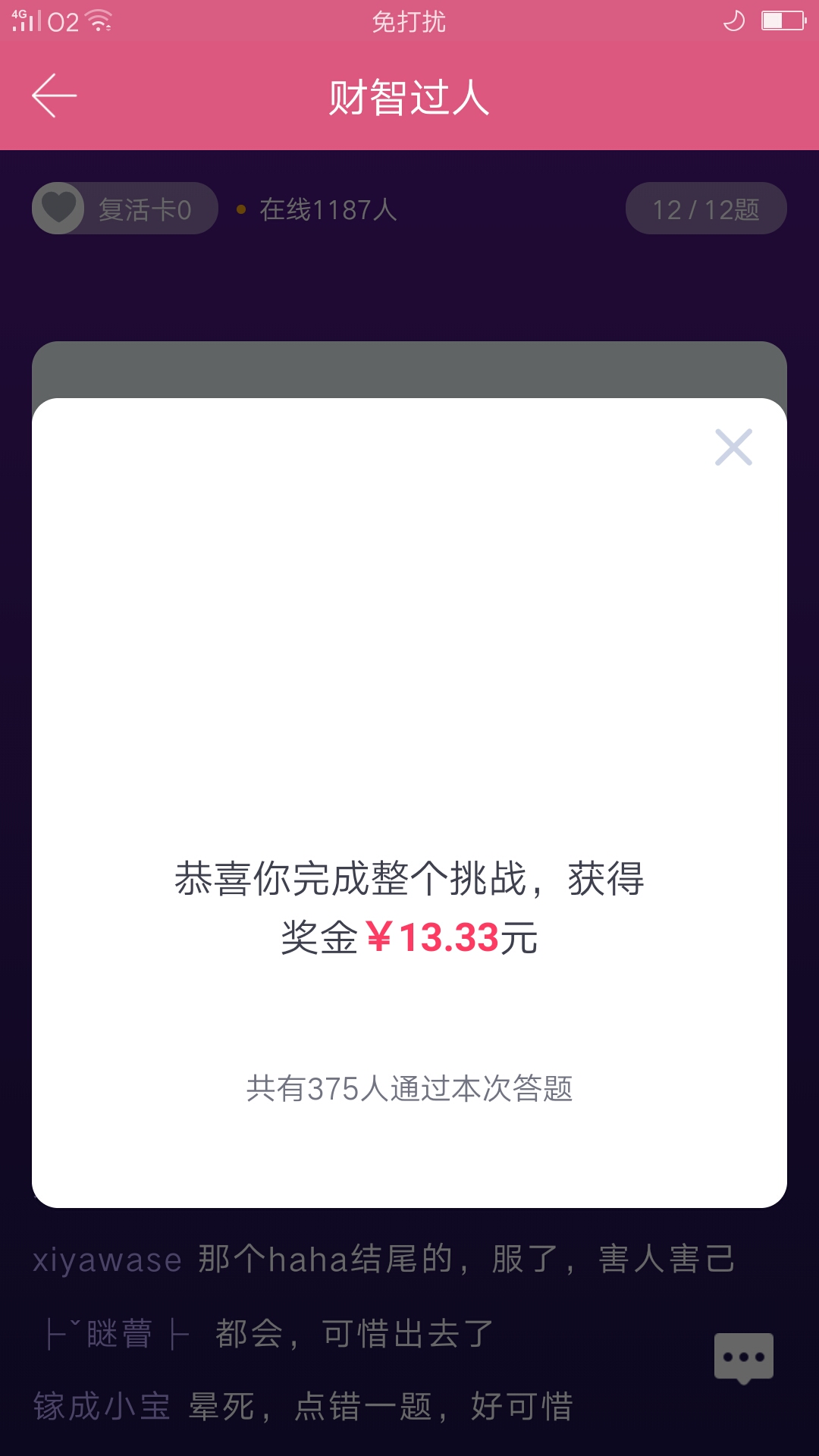Open the chat comment bubble icon
Screen dimensions: 819x1456
(744, 1358)
